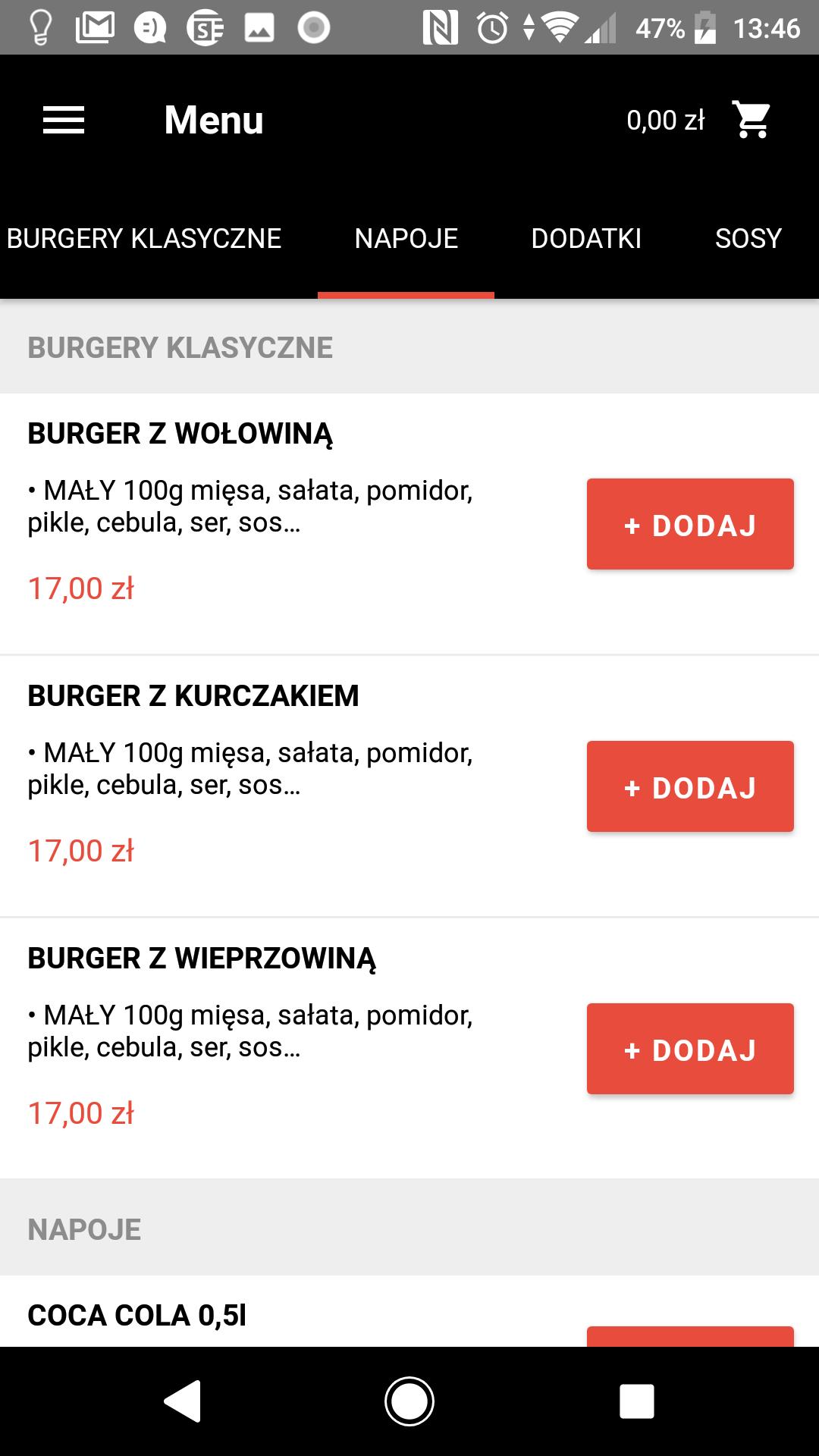
Task: Add Burger z kurczakiem to cart
Action: [690, 786]
